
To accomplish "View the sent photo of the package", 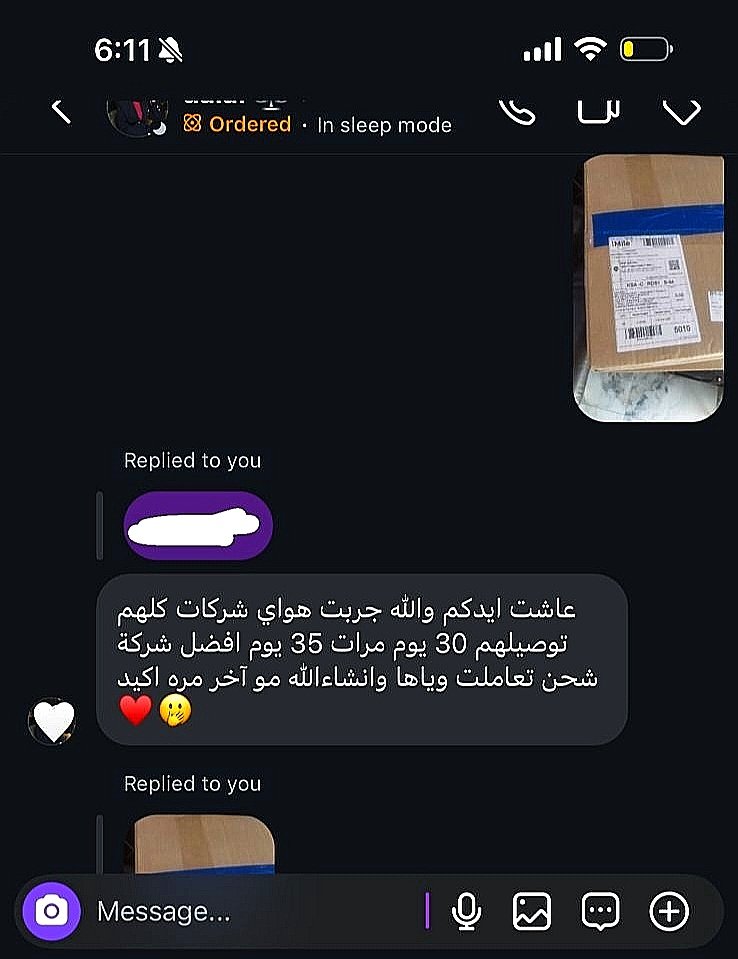I will tap(648, 287).
